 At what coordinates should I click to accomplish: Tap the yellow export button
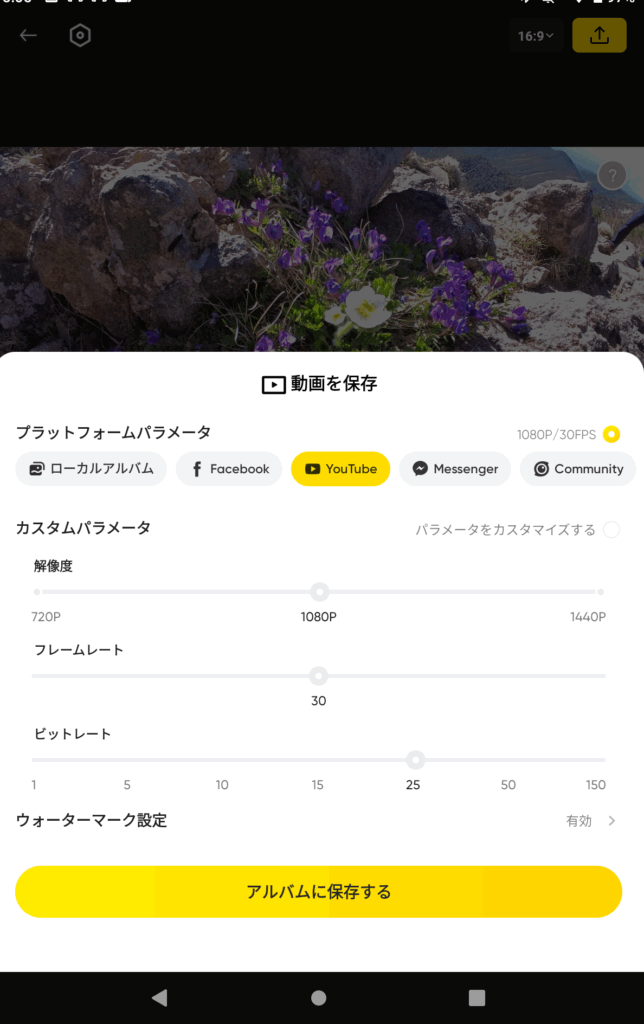point(599,36)
